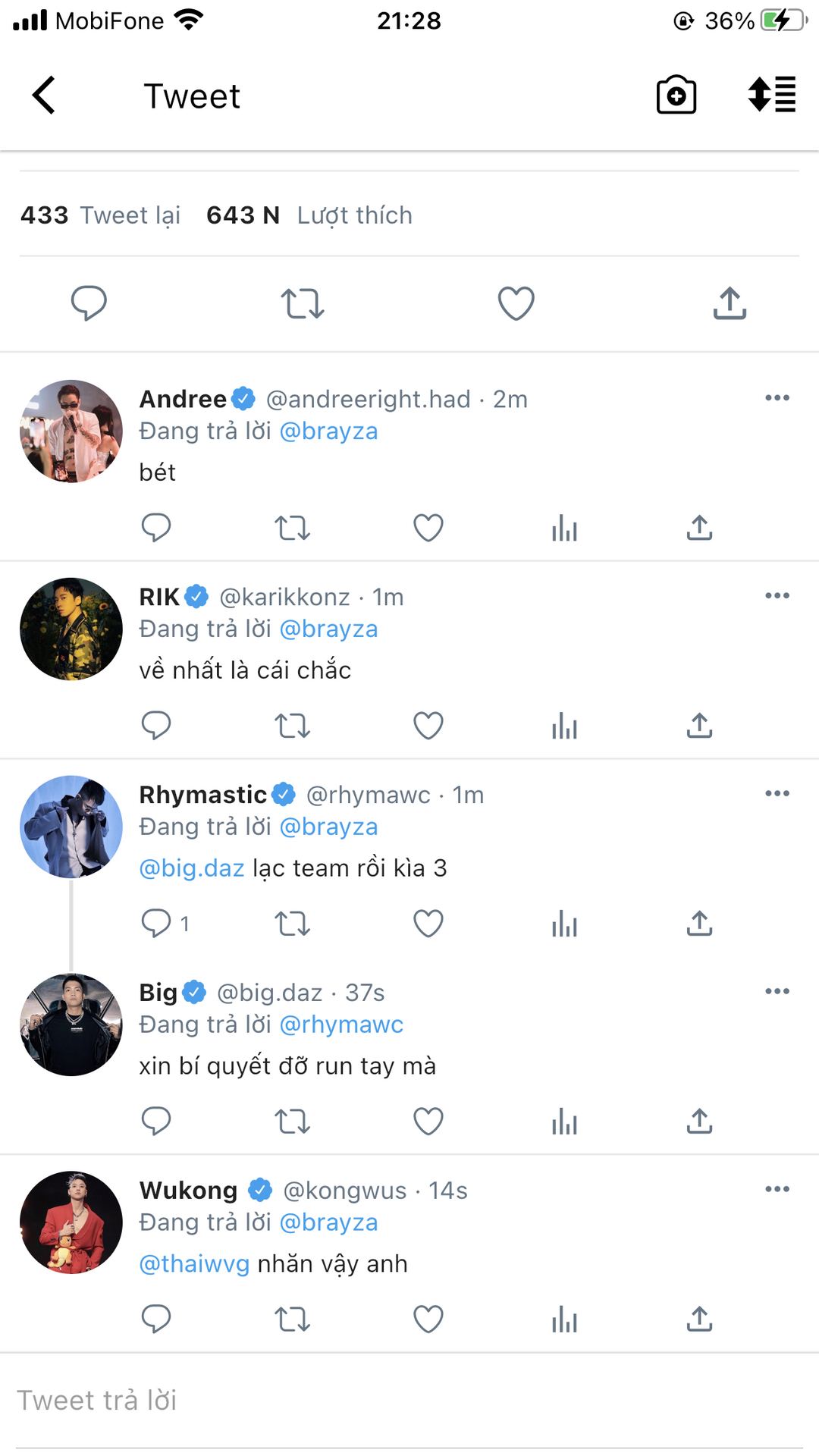Like Andree's reply "bét"
819x1456 pixels.
428,528
